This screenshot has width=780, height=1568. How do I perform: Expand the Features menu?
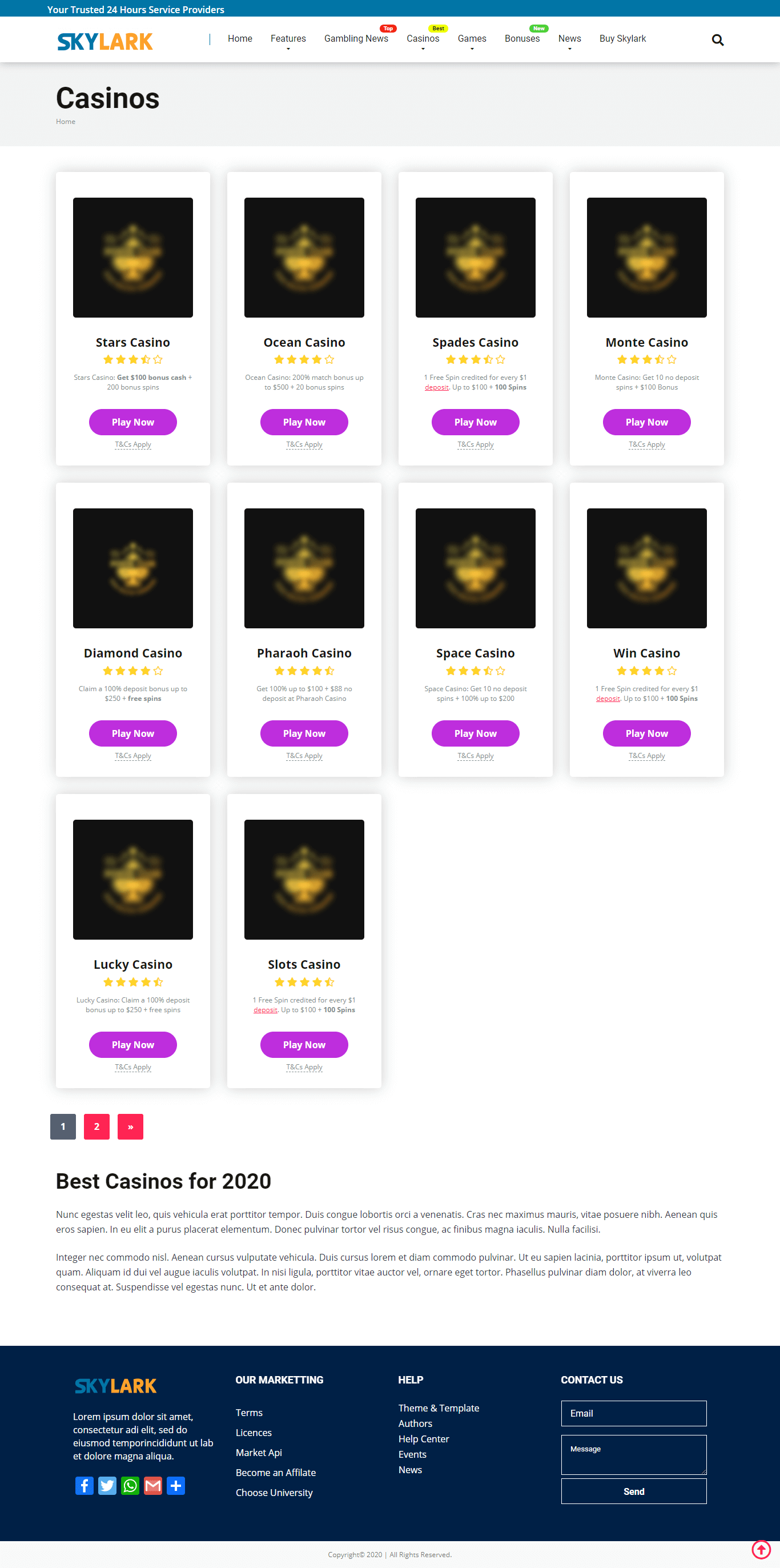[288, 39]
